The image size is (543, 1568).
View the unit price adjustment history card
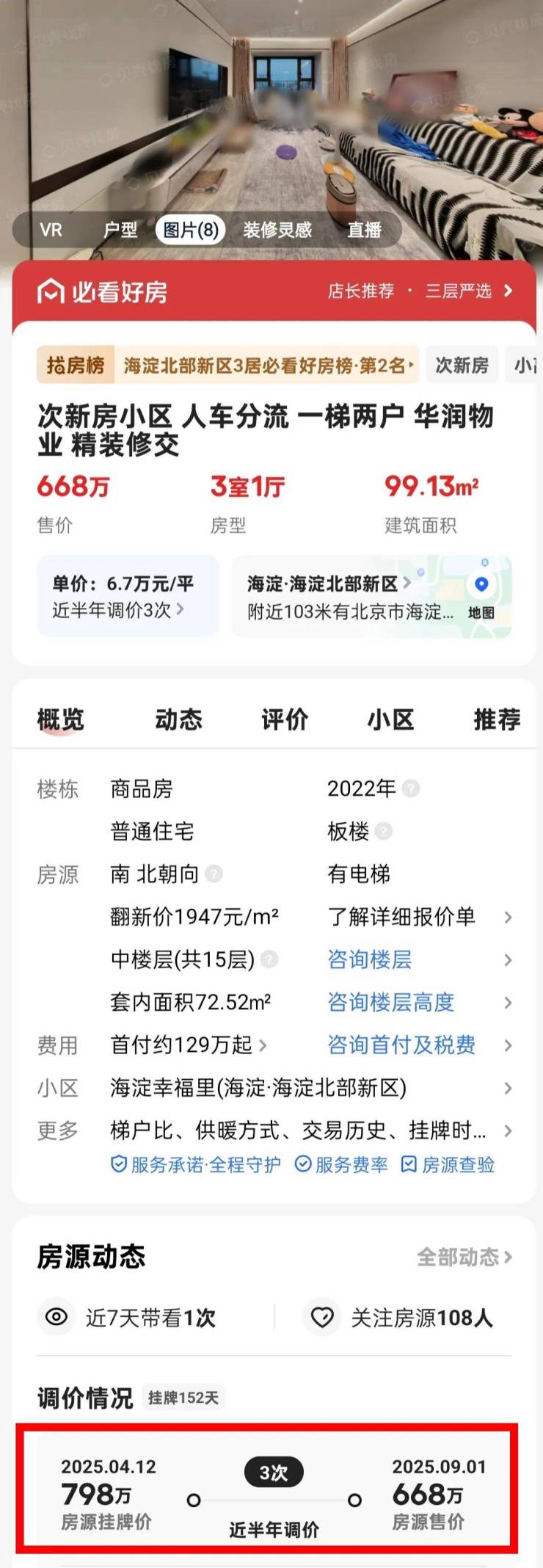(x=127, y=596)
